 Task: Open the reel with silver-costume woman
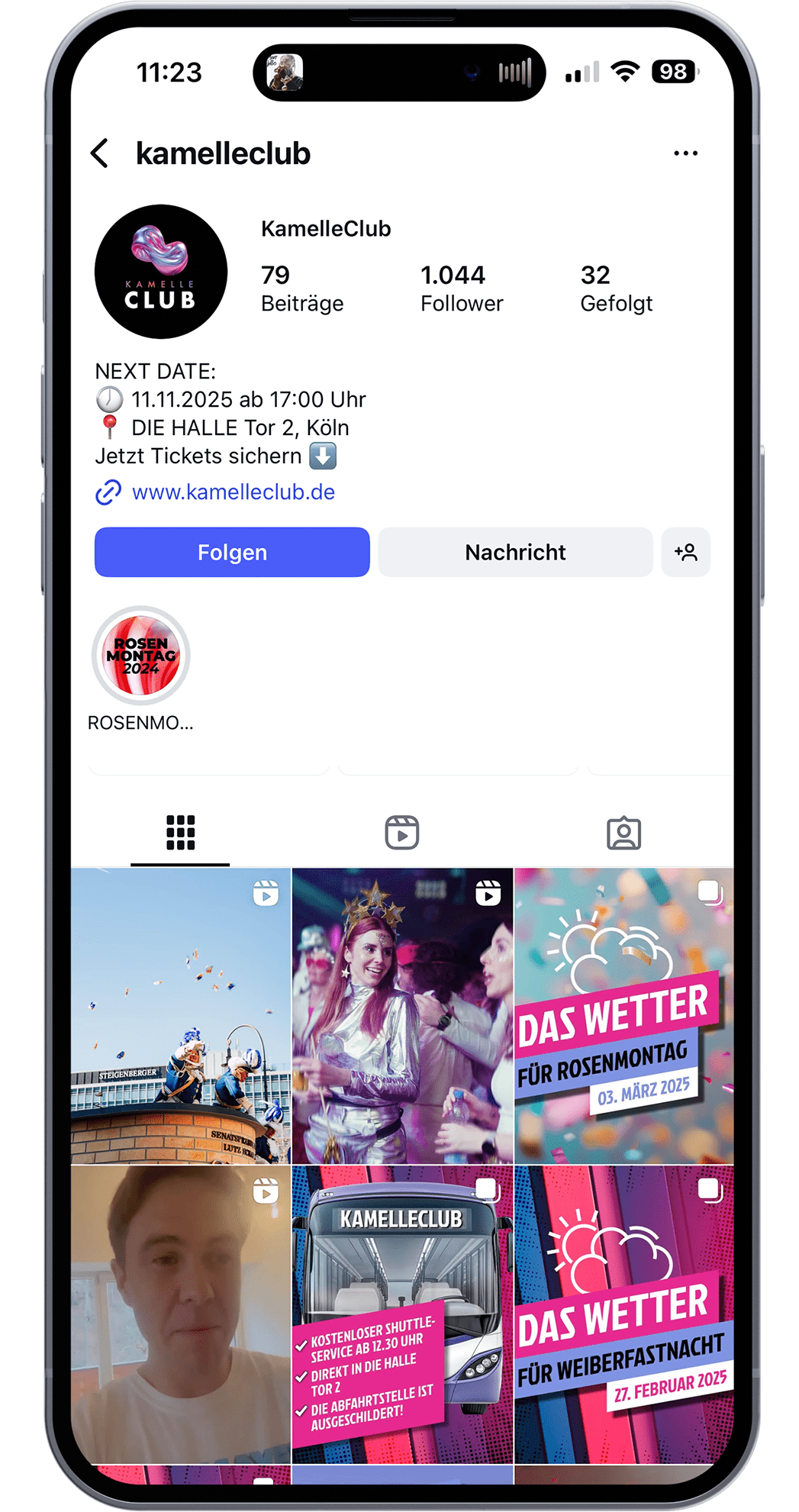(x=402, y=1015)
